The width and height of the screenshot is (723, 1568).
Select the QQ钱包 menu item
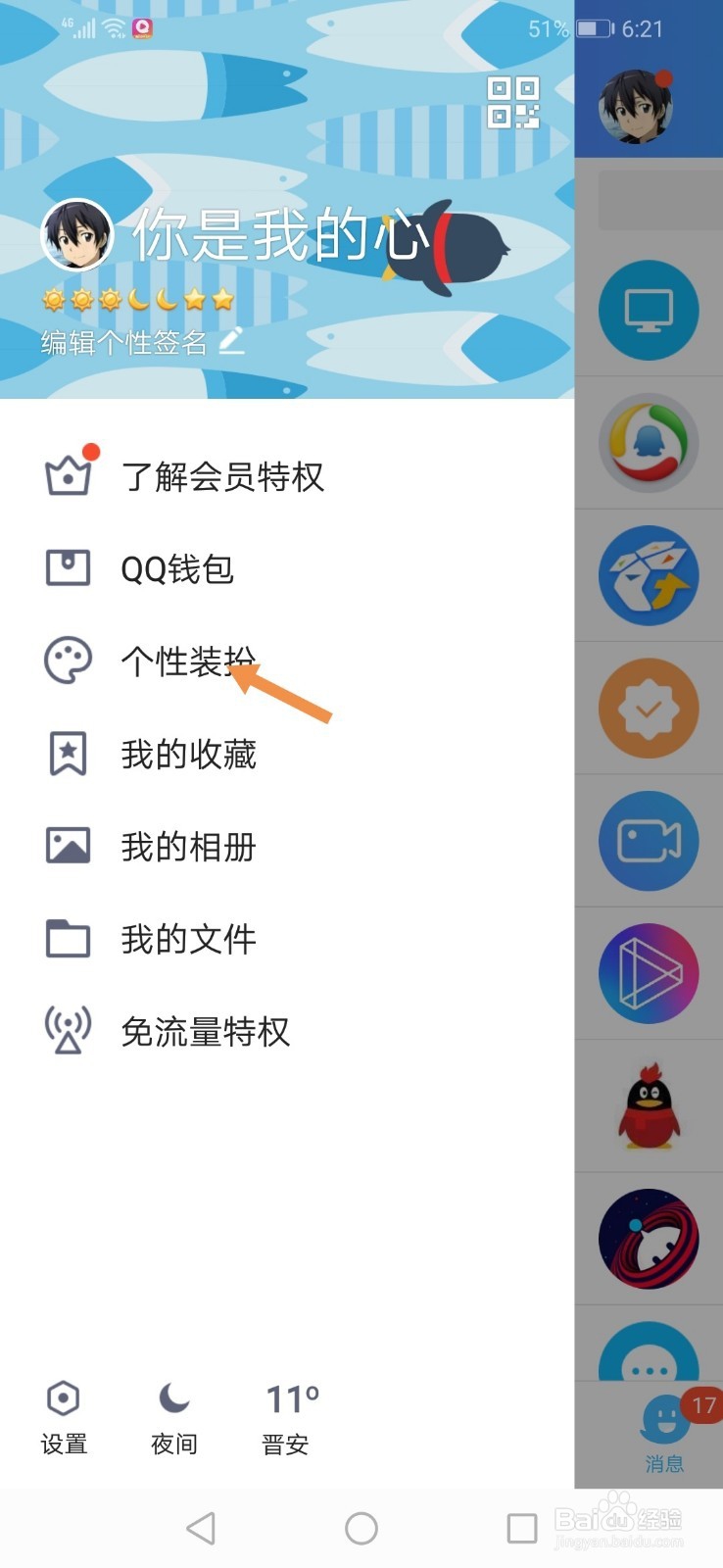(x=176, y=569)
